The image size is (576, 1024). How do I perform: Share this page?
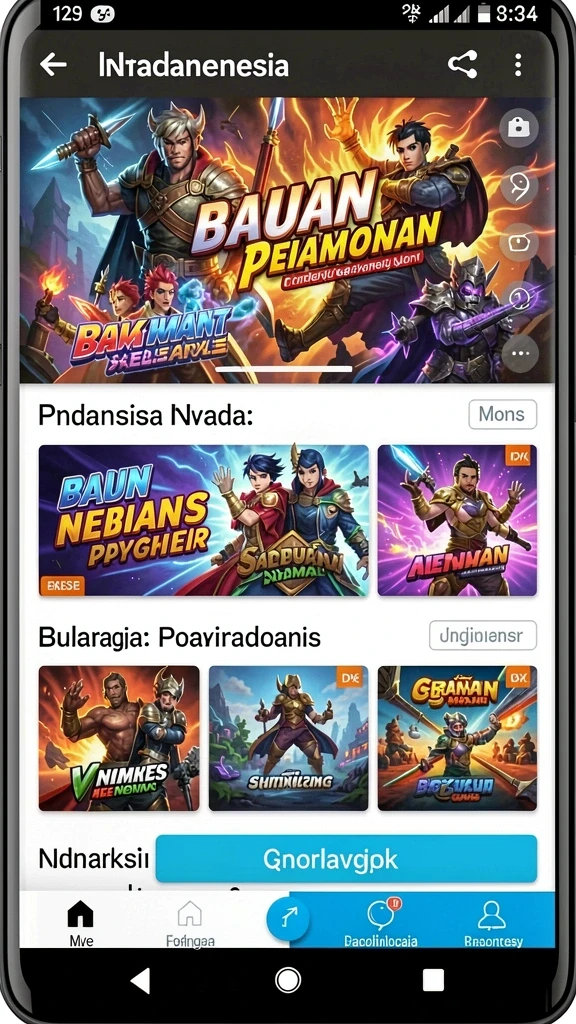(x=462, y=65)
